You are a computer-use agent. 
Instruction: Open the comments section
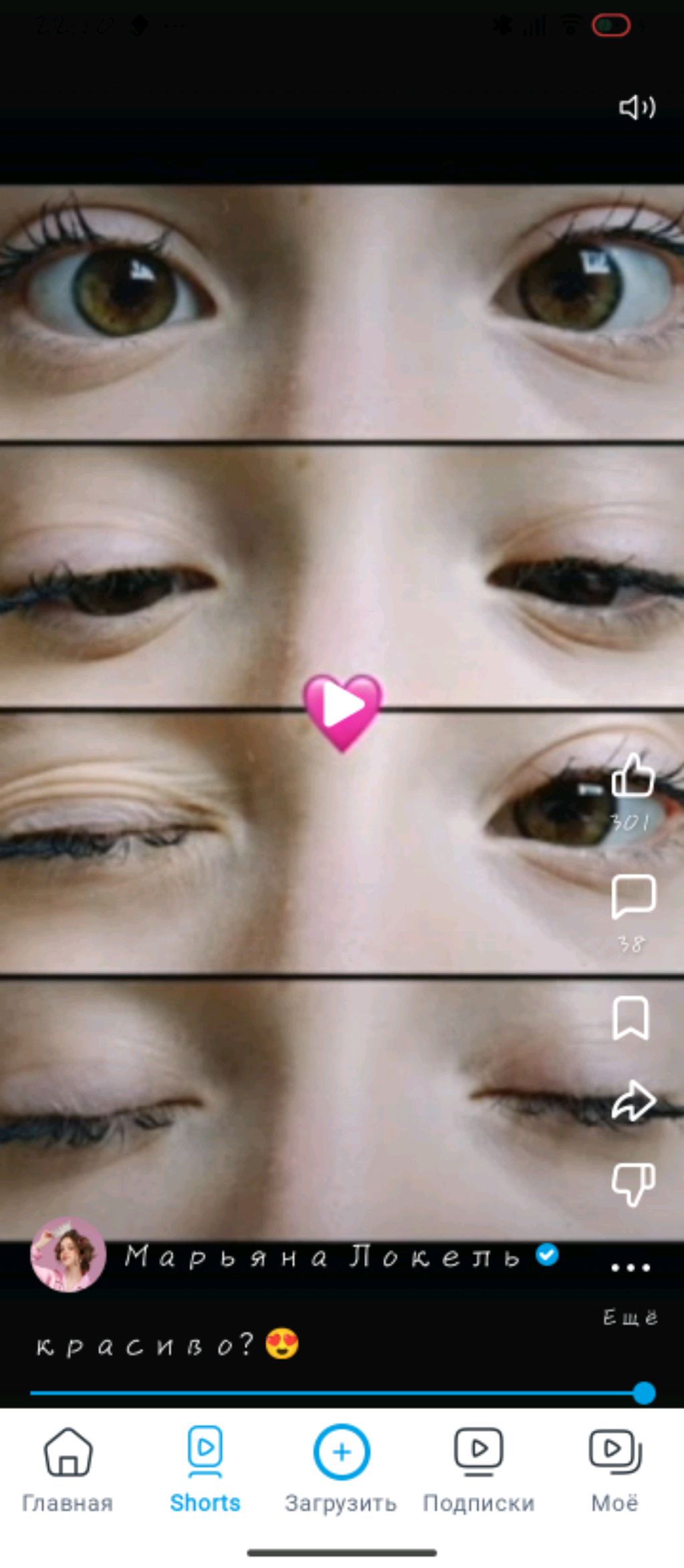pyautogui.click(x=633, y=897)
